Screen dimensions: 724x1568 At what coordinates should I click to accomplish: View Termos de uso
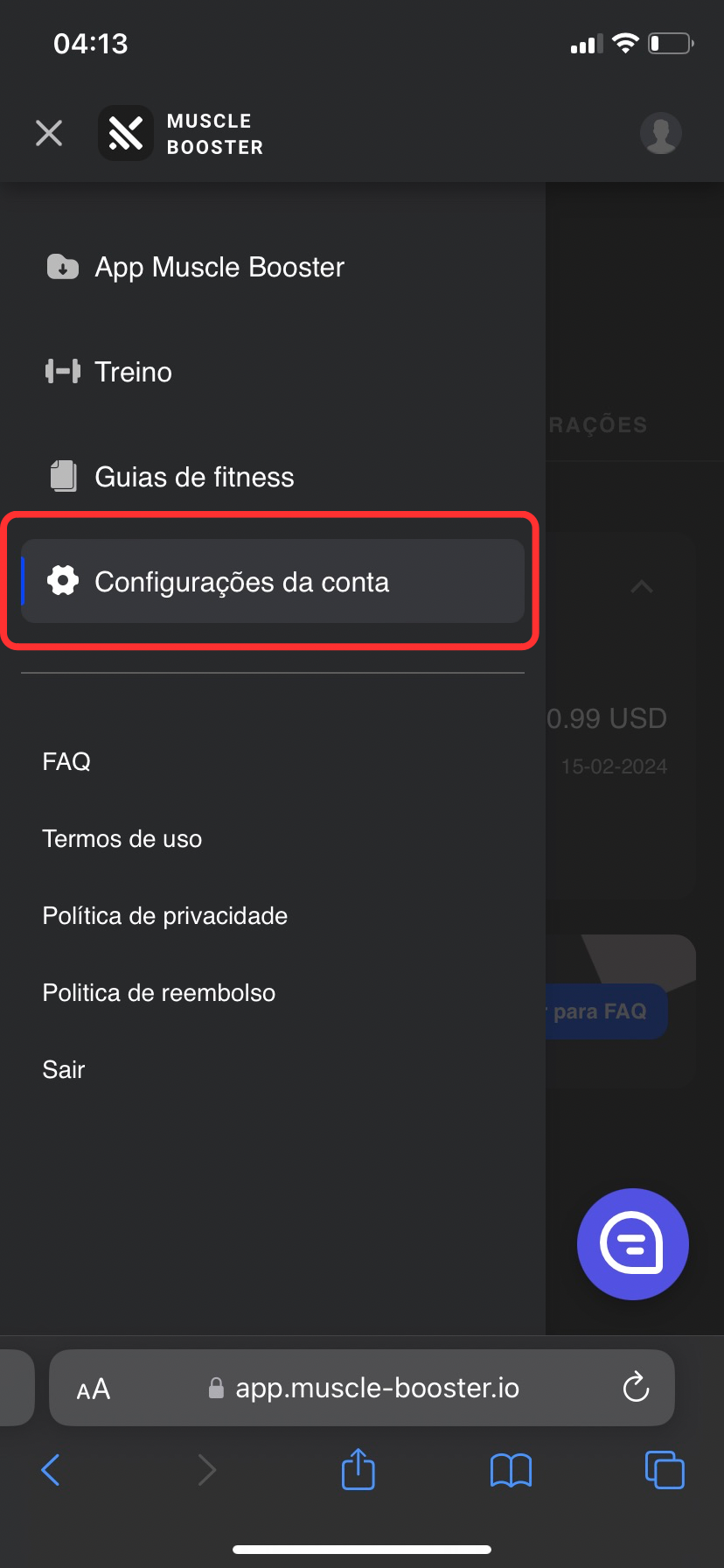tap(122, 838)
